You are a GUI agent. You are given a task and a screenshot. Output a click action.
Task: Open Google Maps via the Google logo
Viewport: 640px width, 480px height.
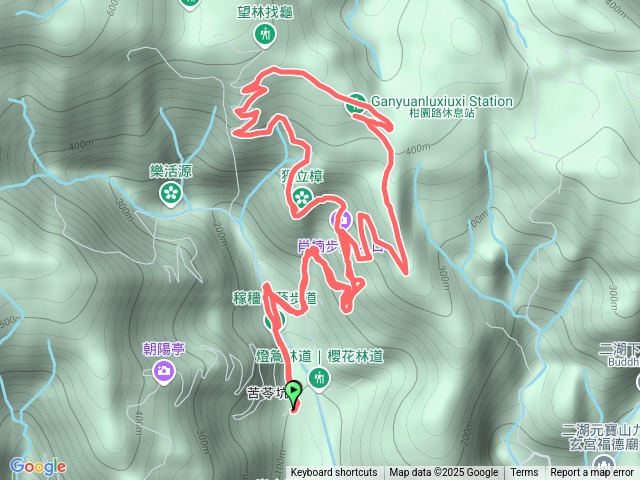[38, 466]
